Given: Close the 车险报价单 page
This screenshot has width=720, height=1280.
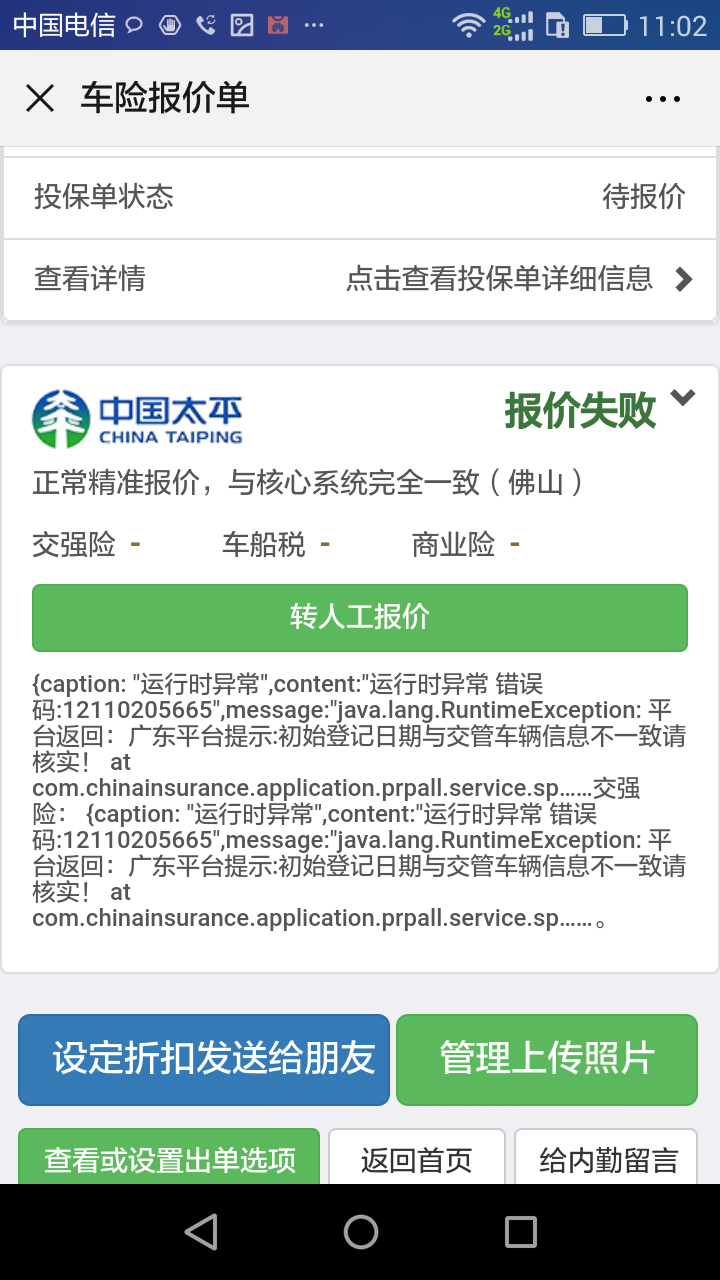Looking at the screenshot, I should (40, 98).
